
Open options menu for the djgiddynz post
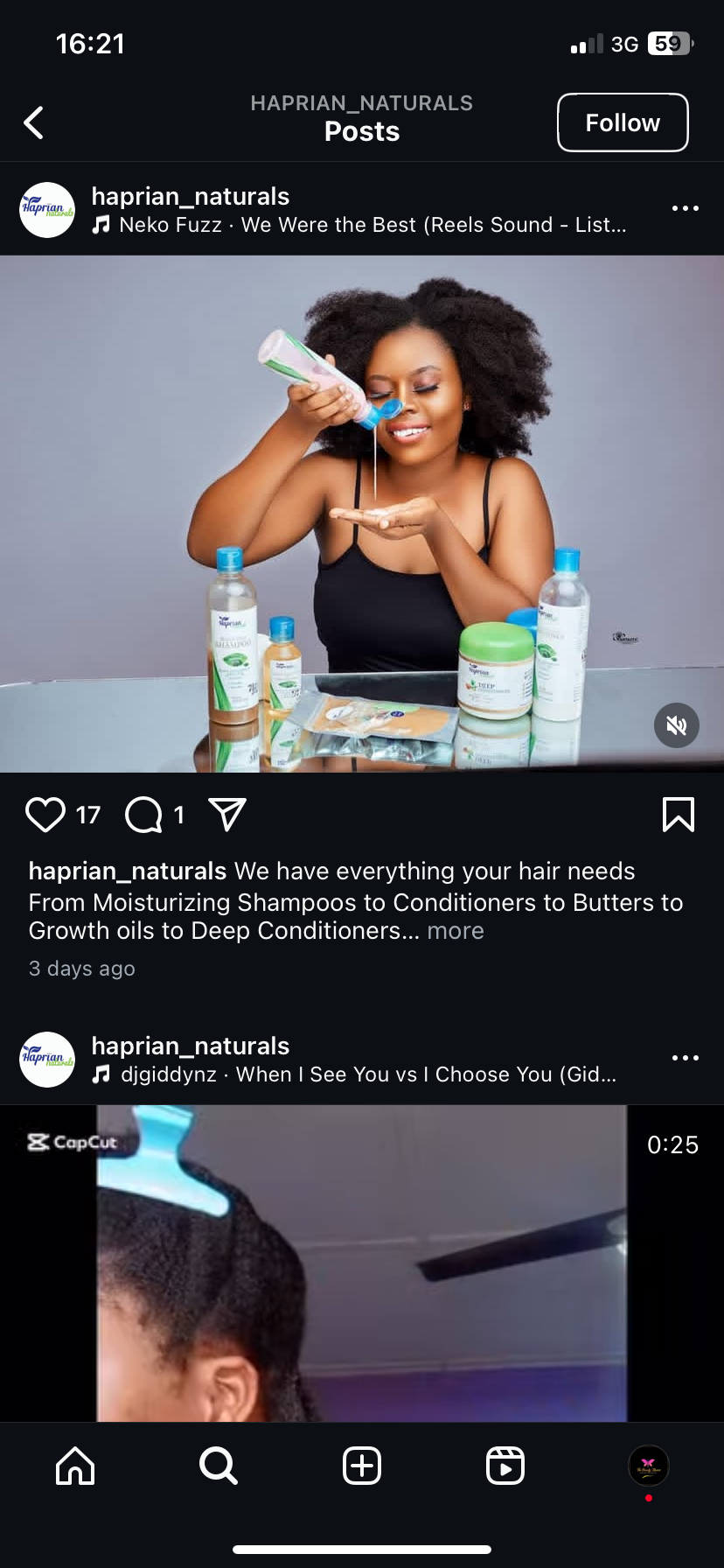(x=685, y=1058)
